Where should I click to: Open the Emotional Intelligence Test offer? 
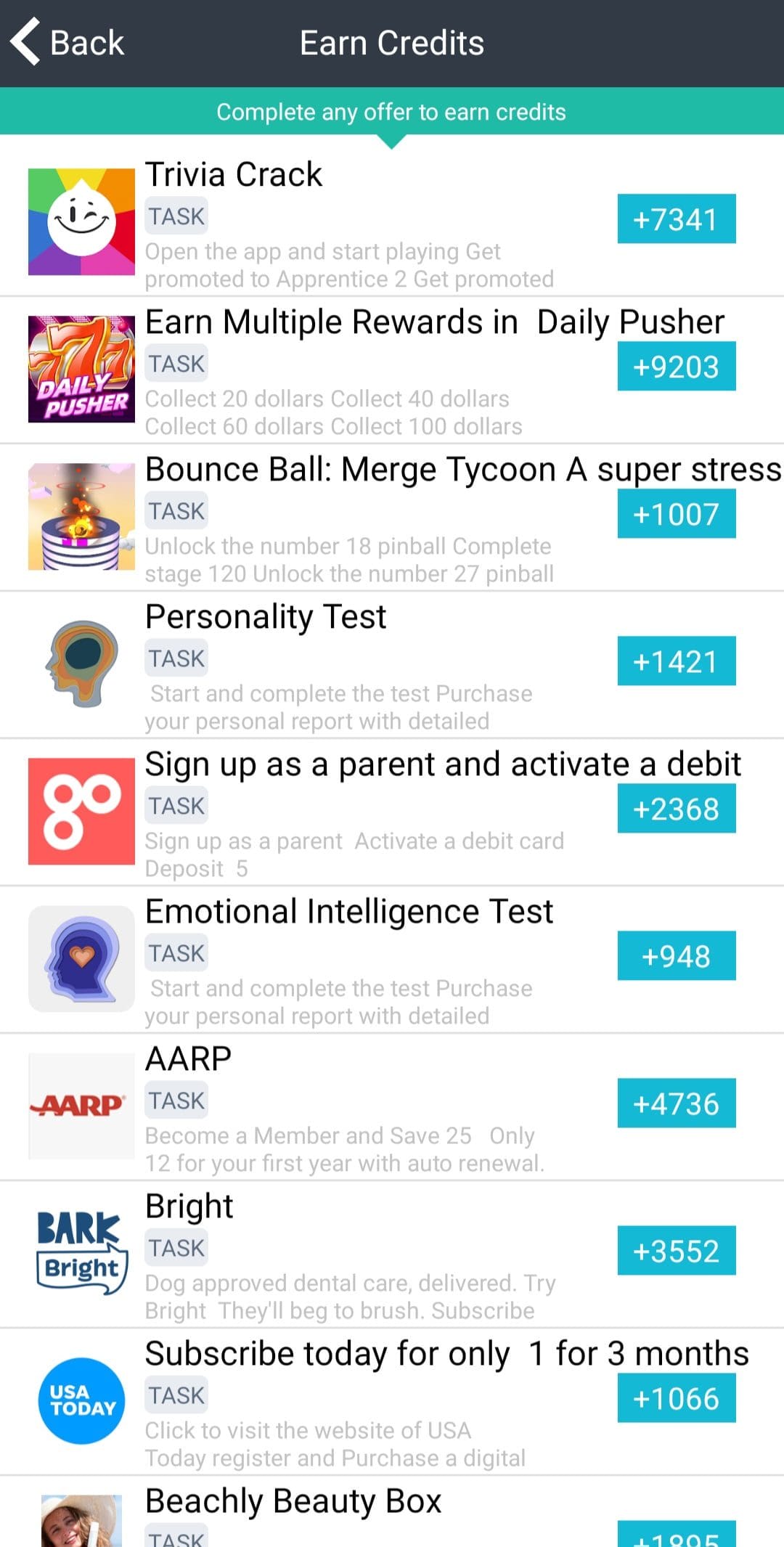click(x=392, y=958)
